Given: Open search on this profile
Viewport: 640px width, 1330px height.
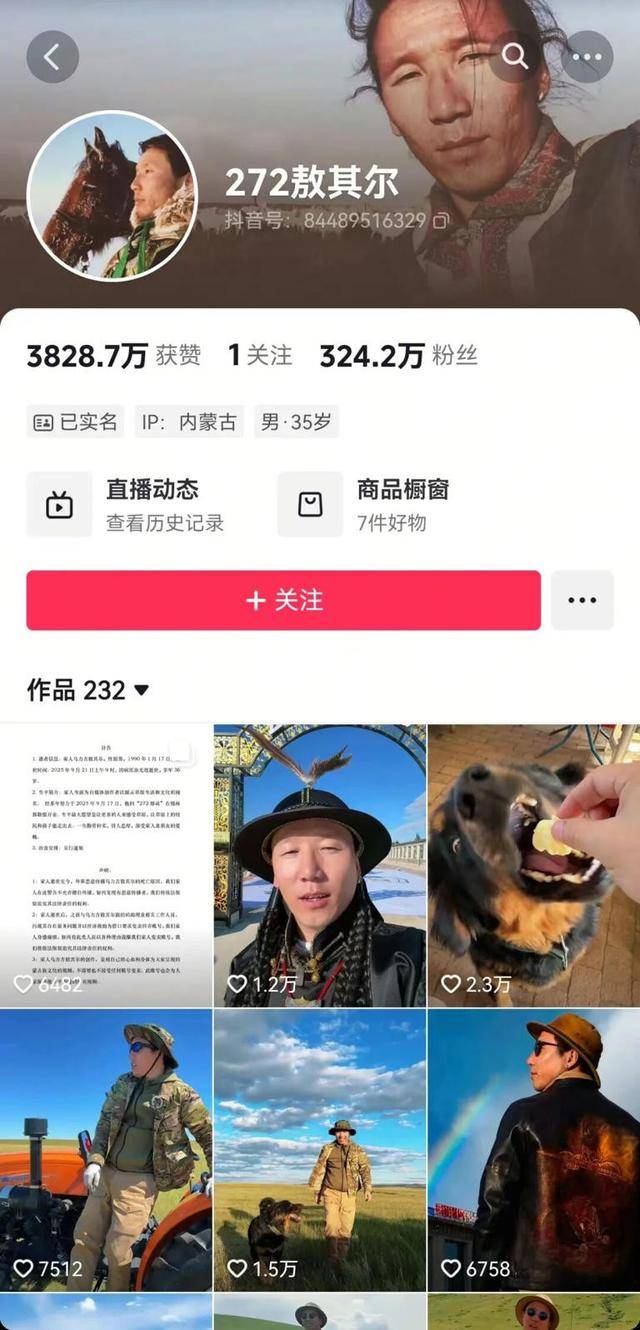Looking at the screenshot, I should click(515, 57).
